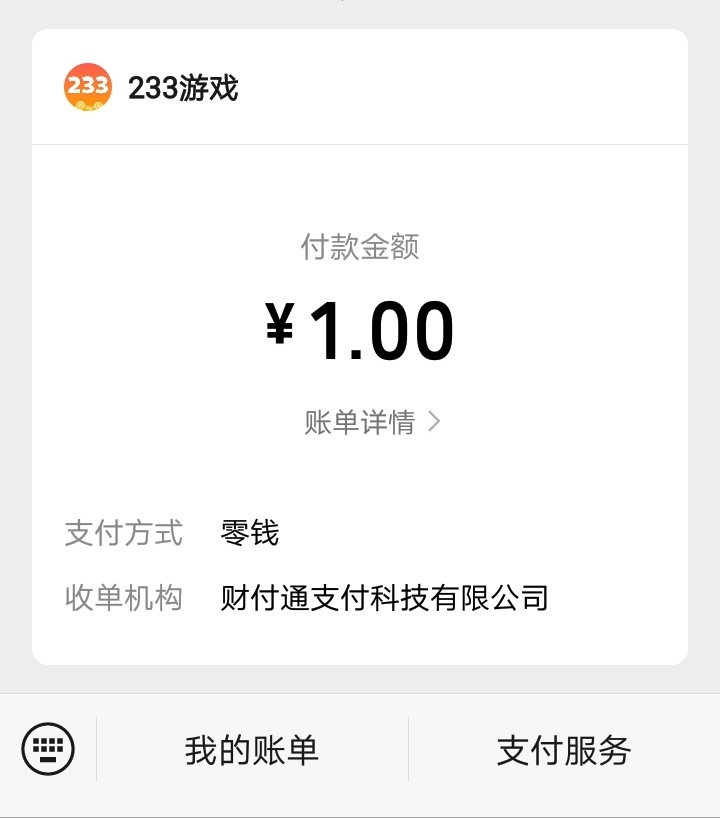
Task: Open the 支付服务 menu
Action: pyautogui.click(x=564, y=750)
